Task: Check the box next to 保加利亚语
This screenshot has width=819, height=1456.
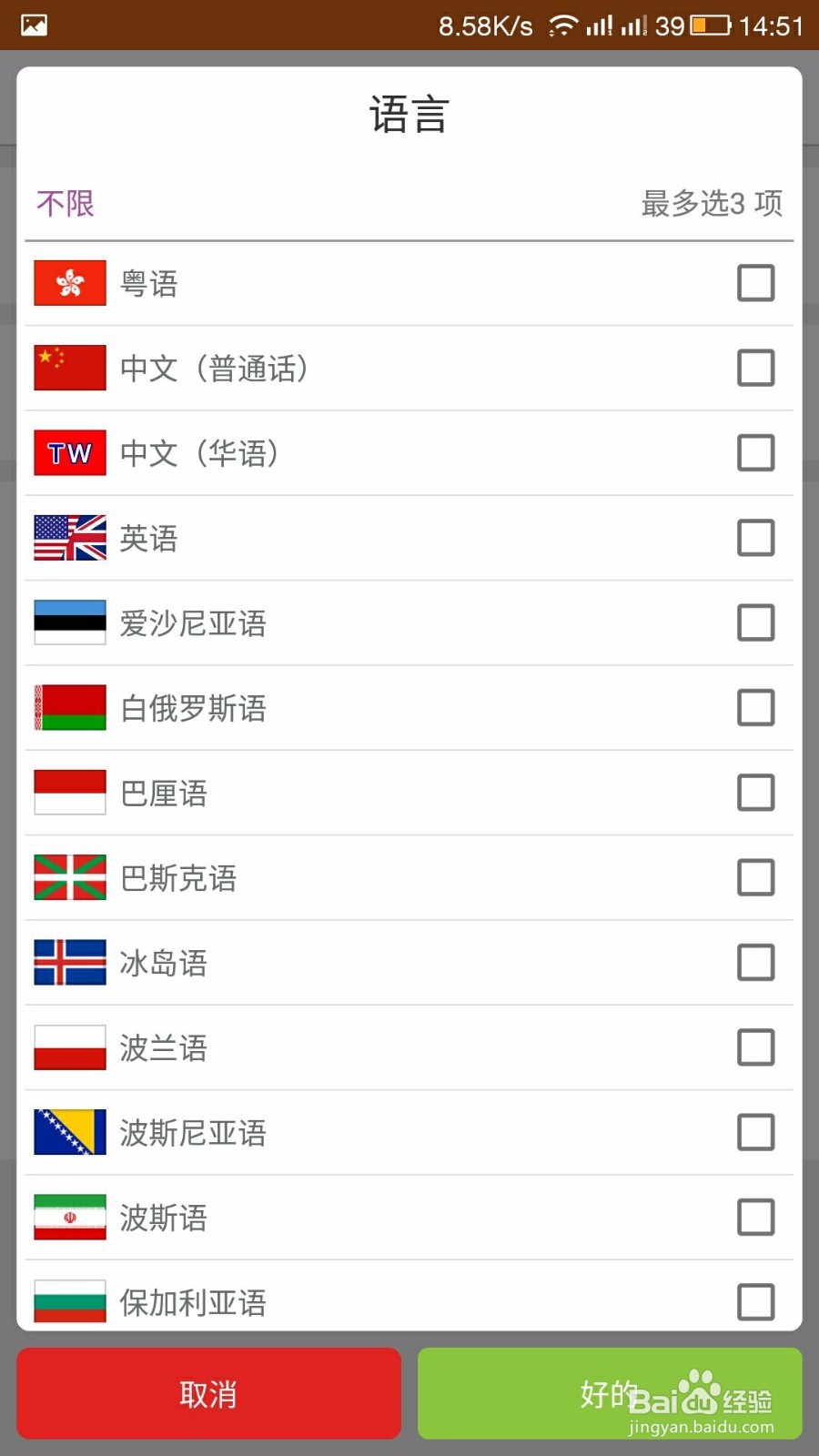Action: [755, 1302]
